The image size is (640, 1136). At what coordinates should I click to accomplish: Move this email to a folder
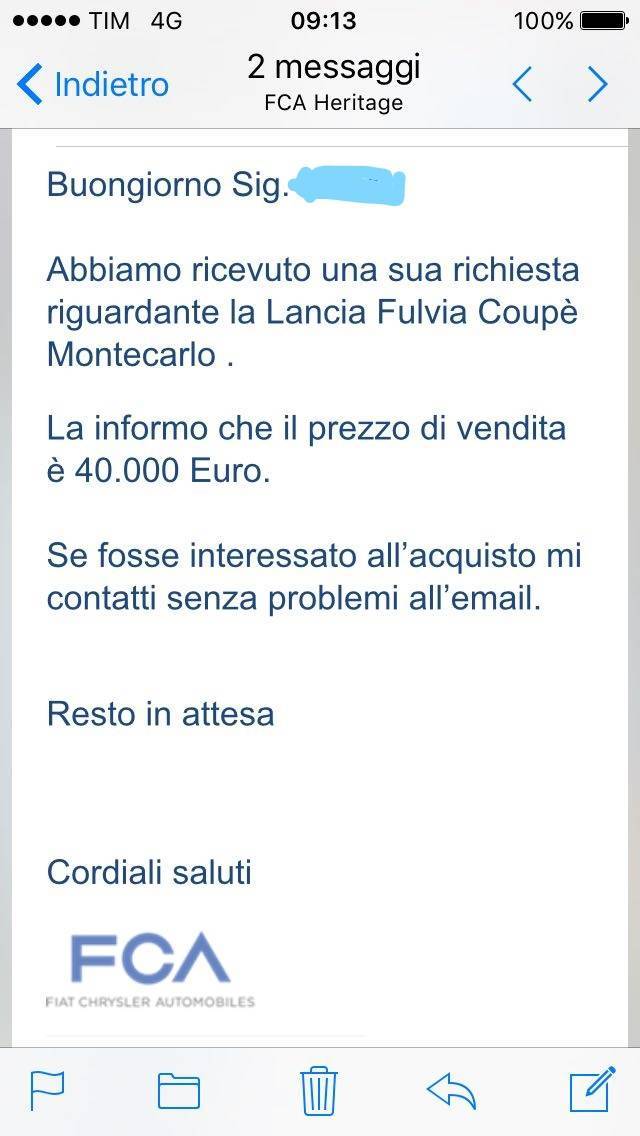[179, 1089]
